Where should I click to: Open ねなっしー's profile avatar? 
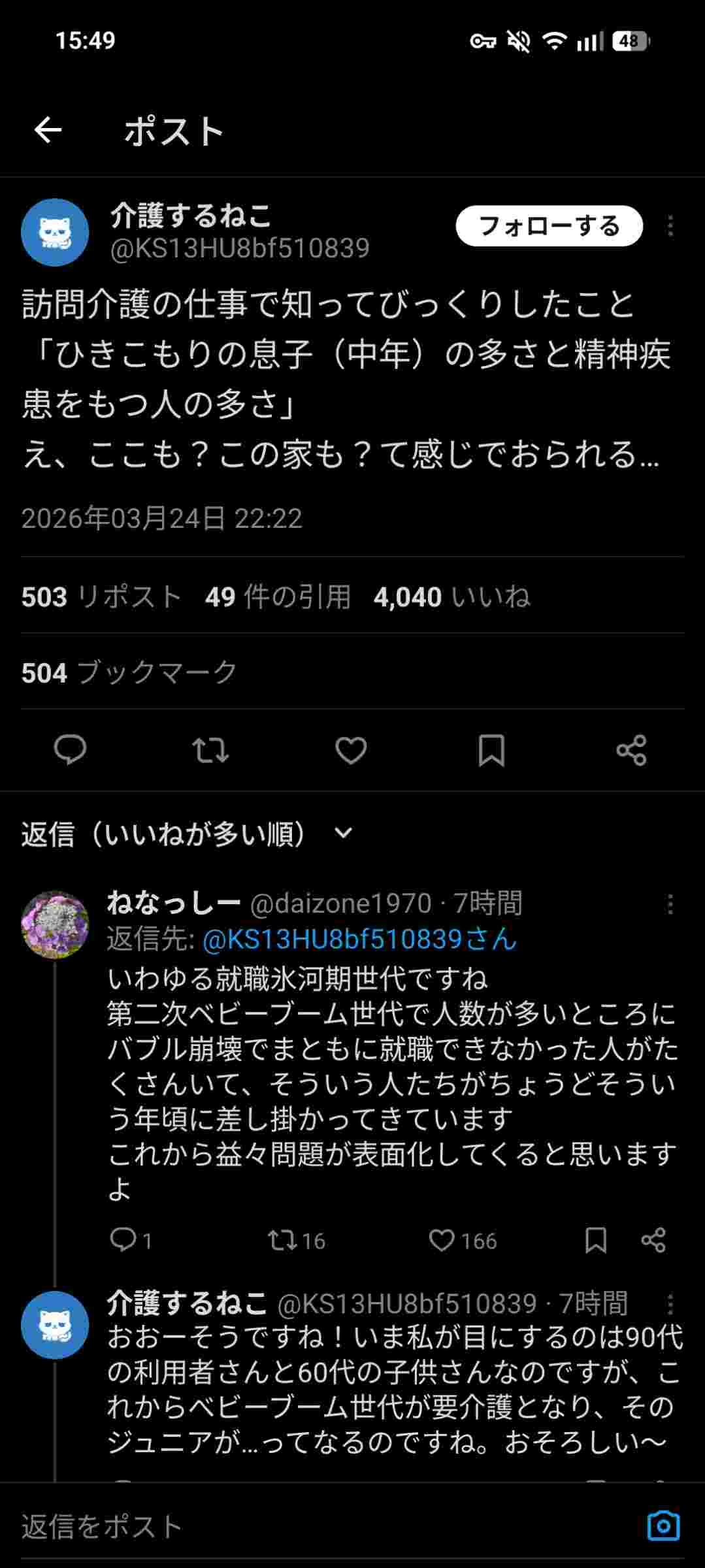(55, 924)
